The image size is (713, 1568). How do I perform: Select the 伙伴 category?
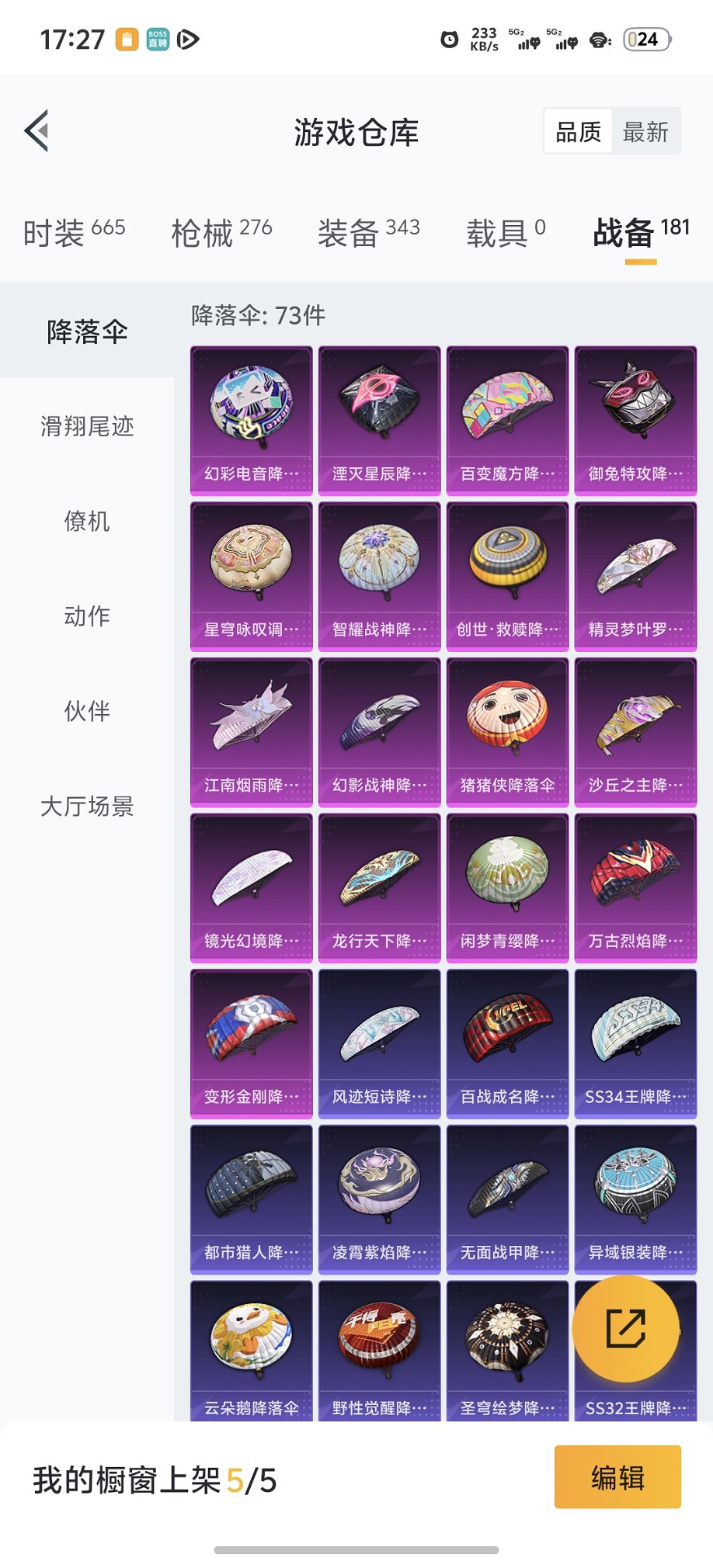click(x=87, y=711)
